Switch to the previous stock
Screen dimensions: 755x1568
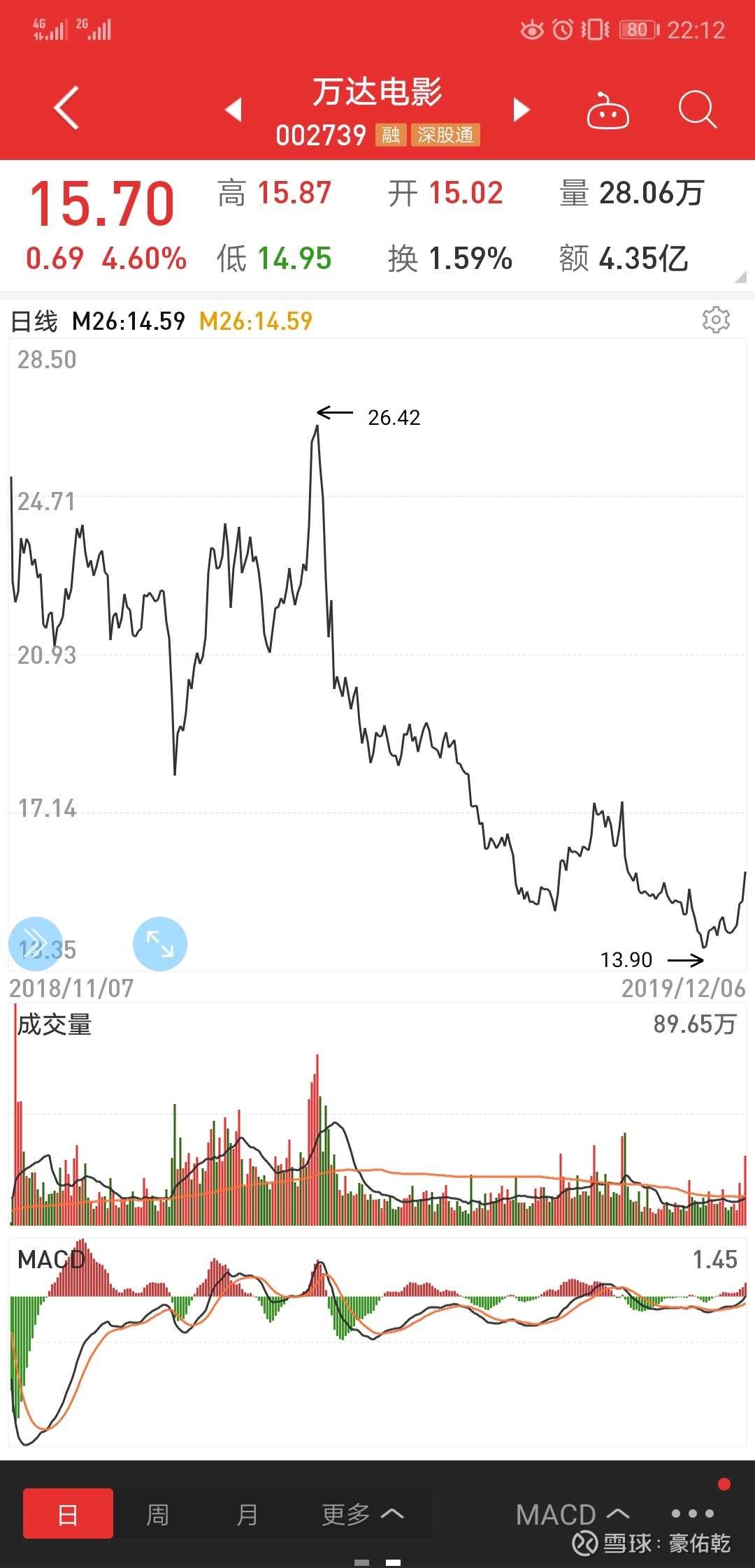[233, 110]
